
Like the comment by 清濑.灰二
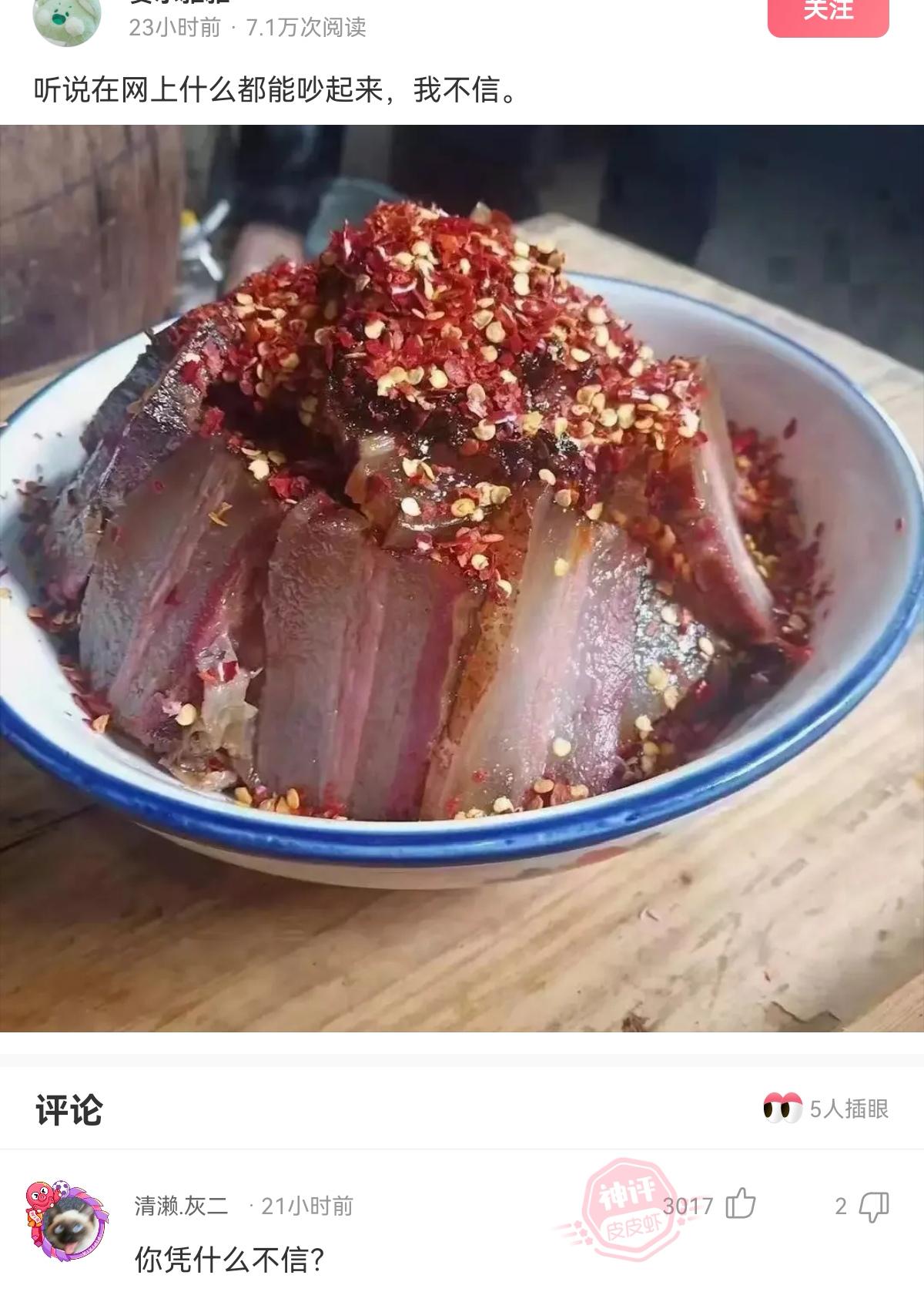[740, 1205]
